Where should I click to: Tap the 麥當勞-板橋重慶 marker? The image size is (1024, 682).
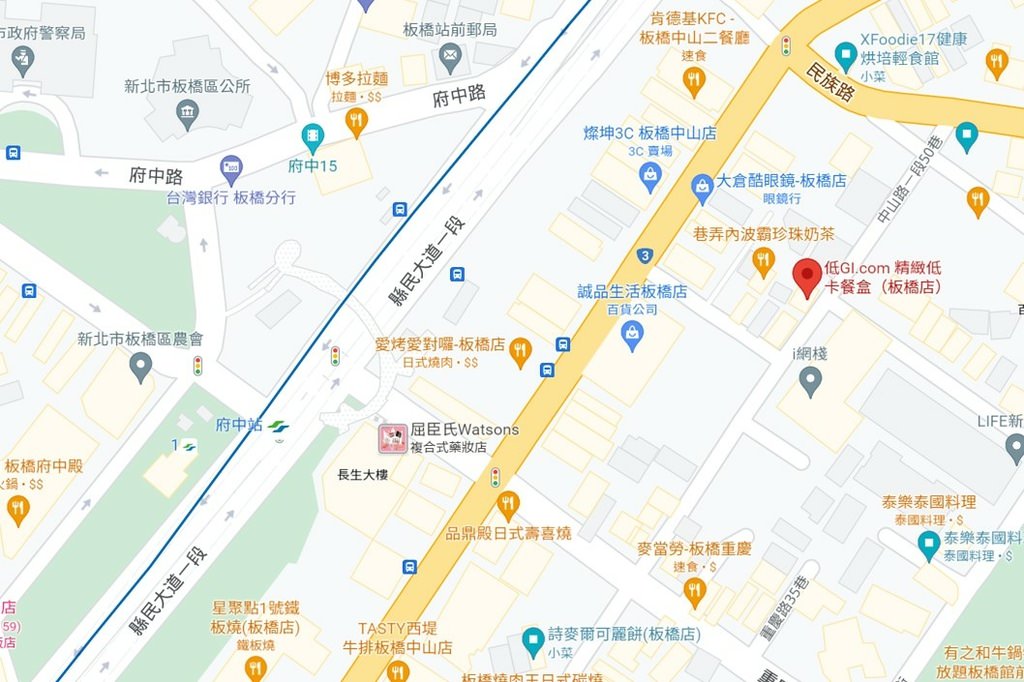tap(695, 592)
